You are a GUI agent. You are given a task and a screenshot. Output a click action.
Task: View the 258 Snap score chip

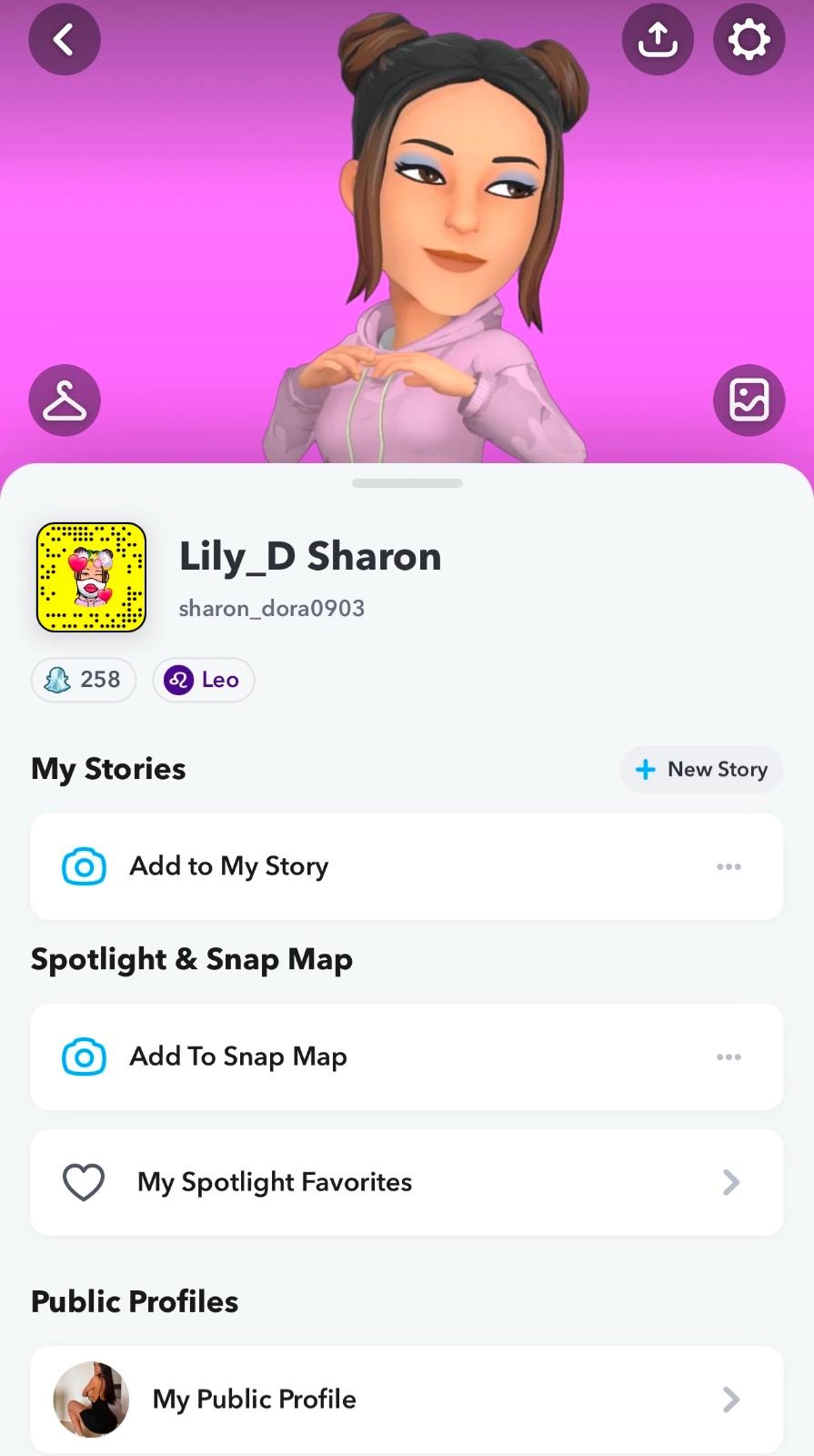tap(84, 680)
